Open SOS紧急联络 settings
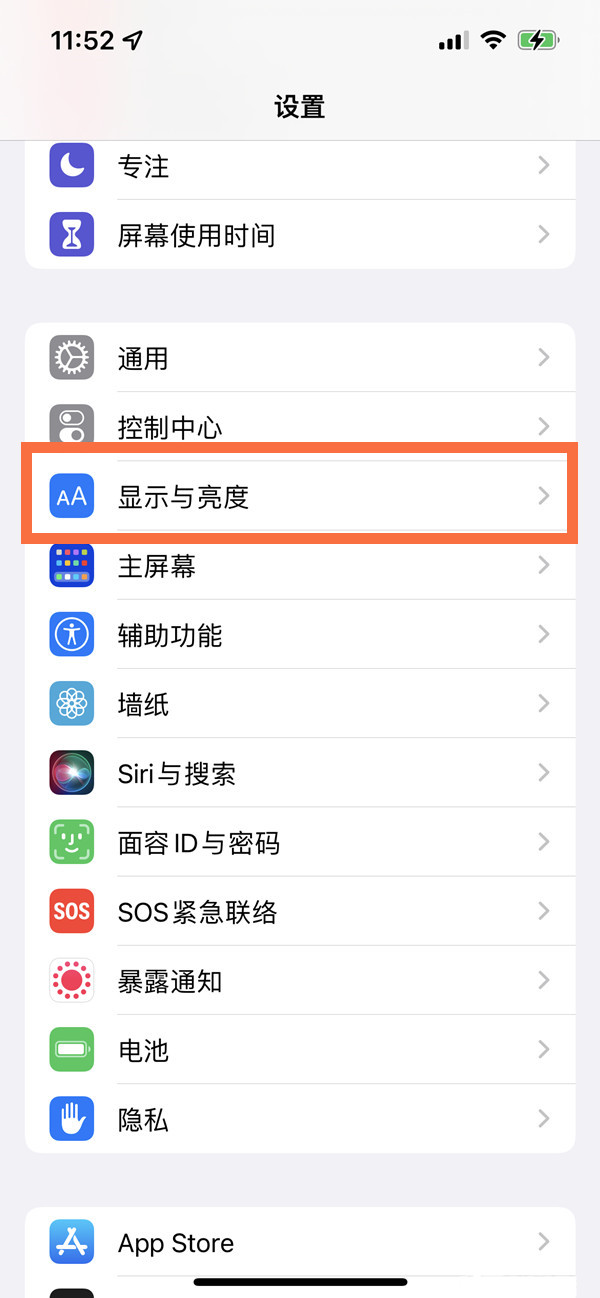 click(300, 911)
